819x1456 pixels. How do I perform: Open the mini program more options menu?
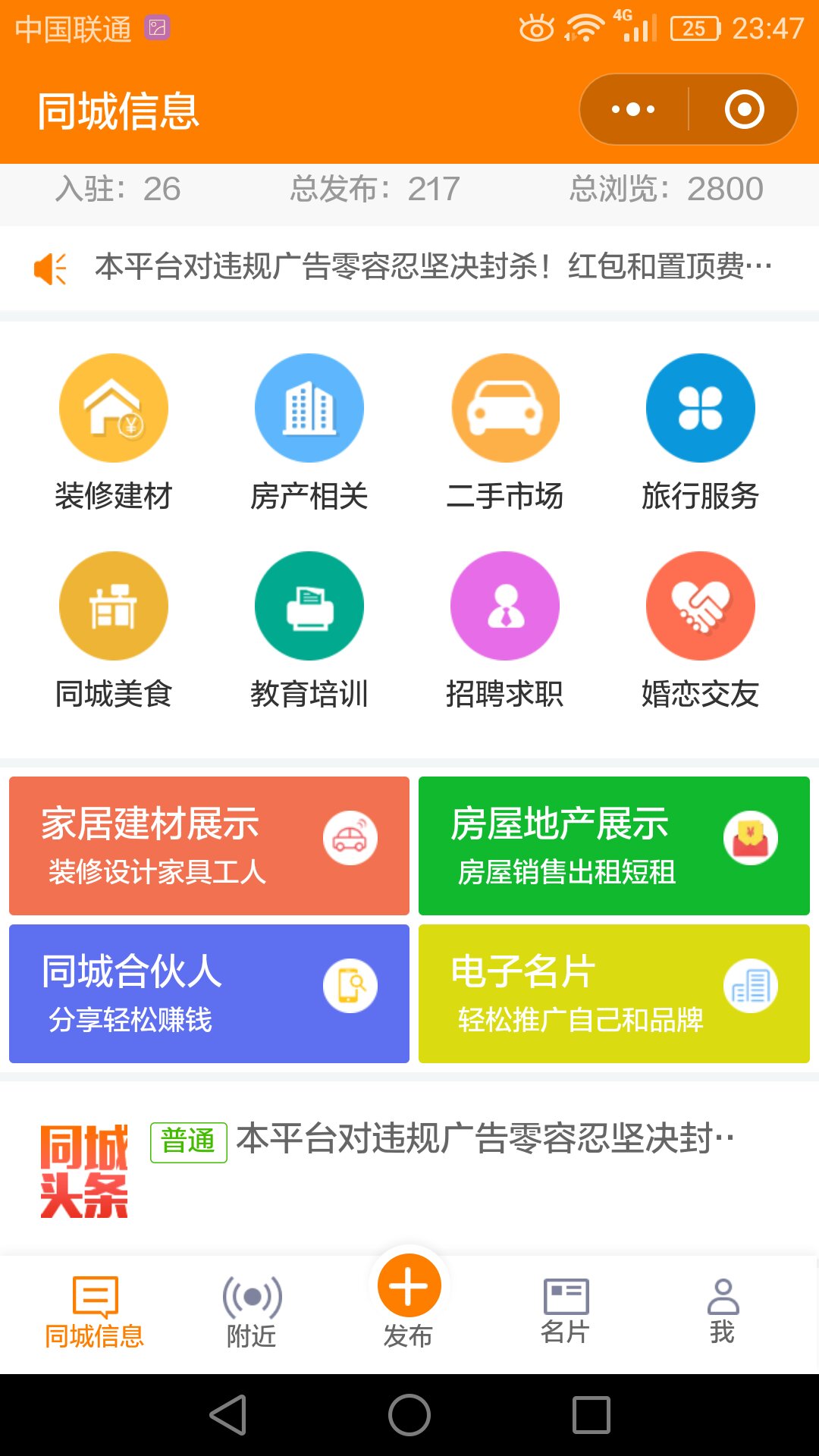(634, 109)
